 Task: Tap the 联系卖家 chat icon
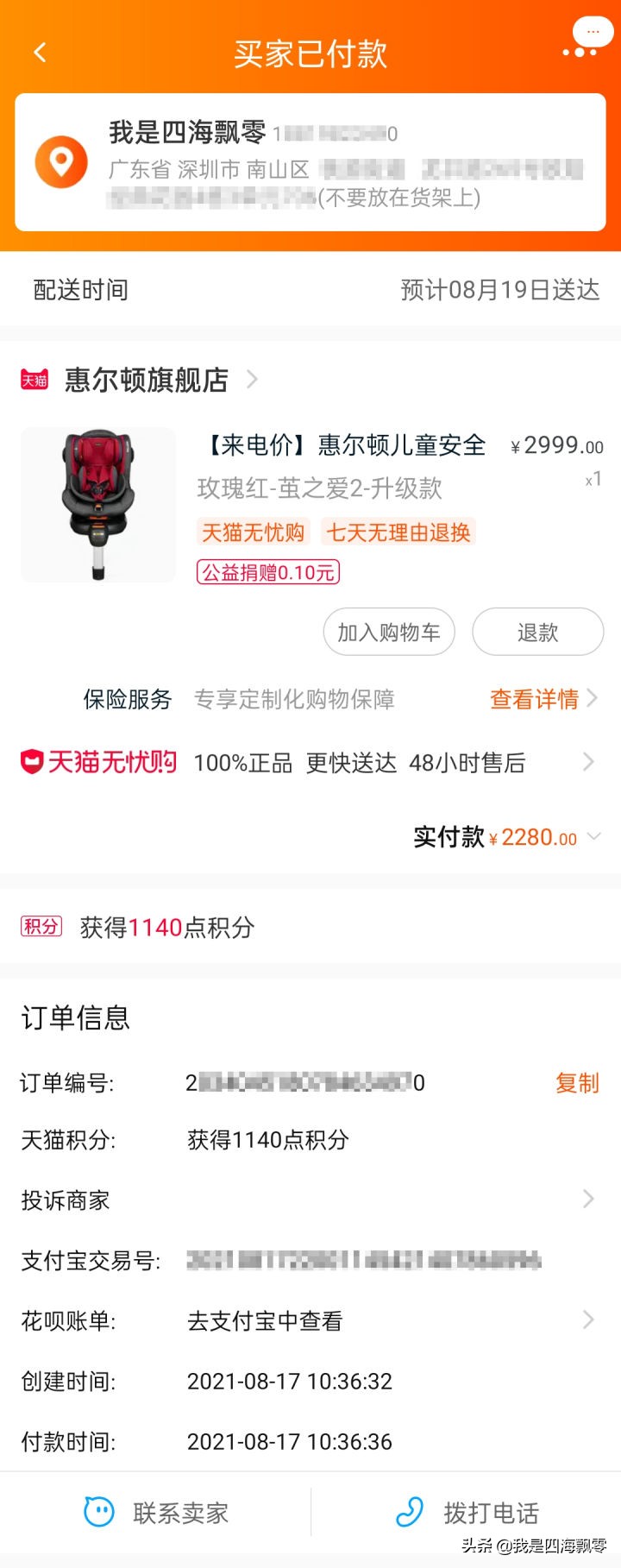pos(99,1512)
